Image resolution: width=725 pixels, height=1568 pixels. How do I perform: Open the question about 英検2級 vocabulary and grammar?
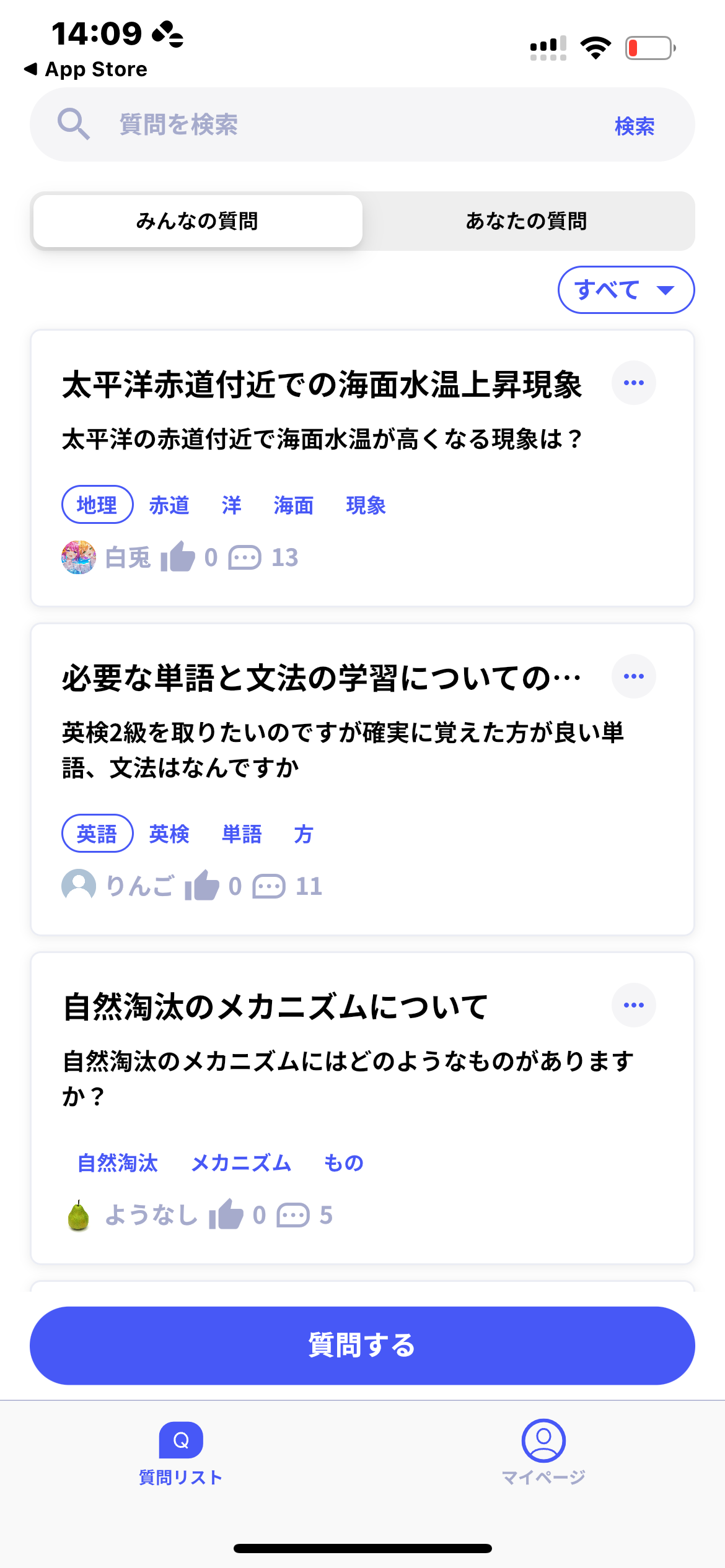(322, 678)
